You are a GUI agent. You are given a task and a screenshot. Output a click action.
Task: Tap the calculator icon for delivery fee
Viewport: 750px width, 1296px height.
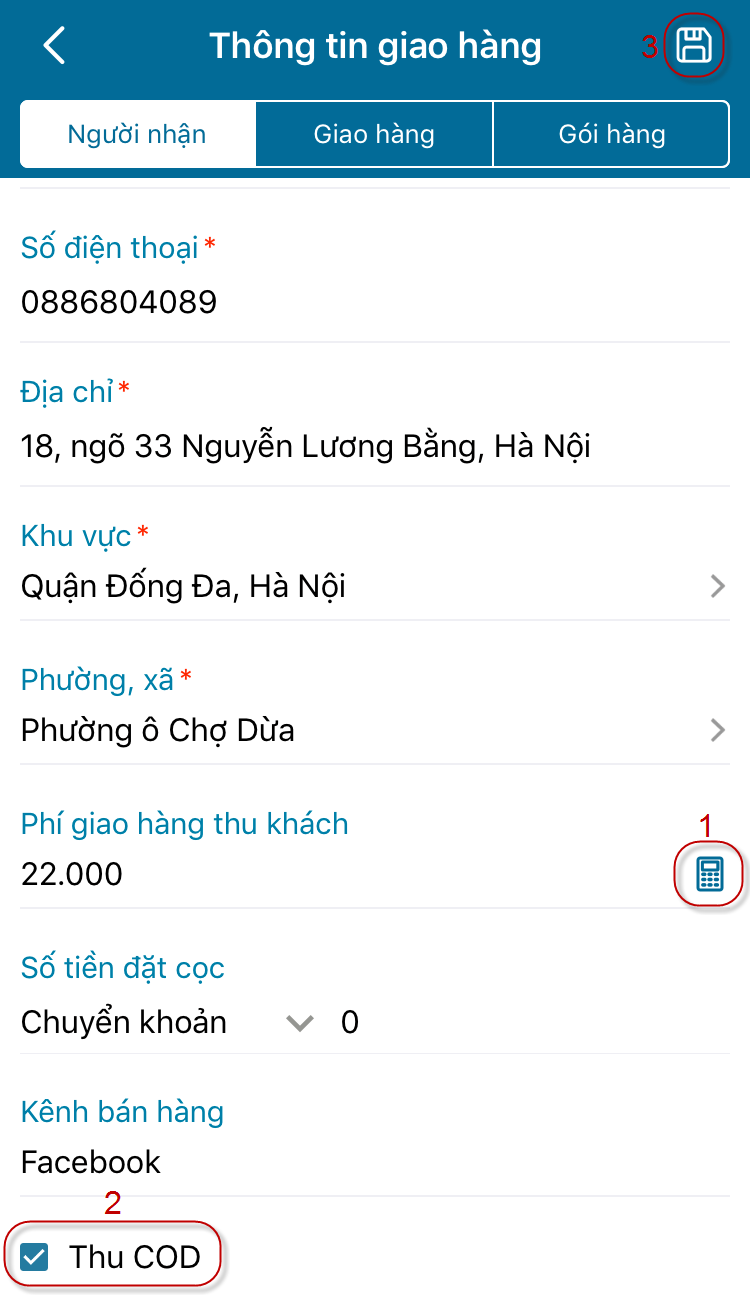point(709,875)
